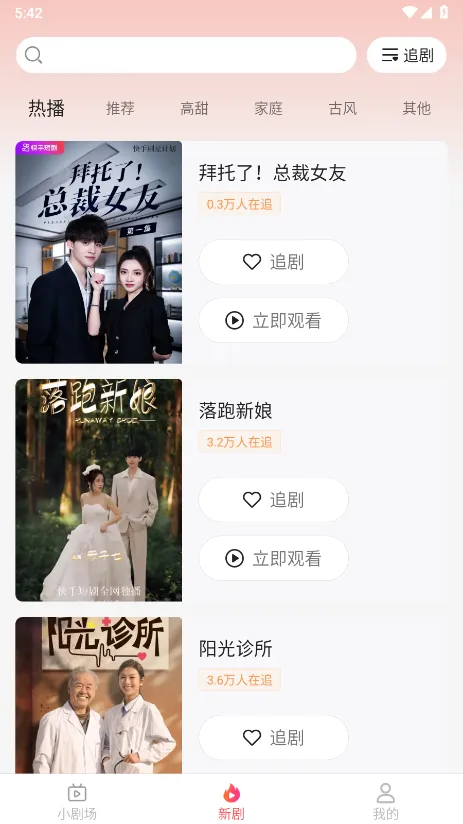
Task: Open the 我的 profile tab
Action: point(386,801)
